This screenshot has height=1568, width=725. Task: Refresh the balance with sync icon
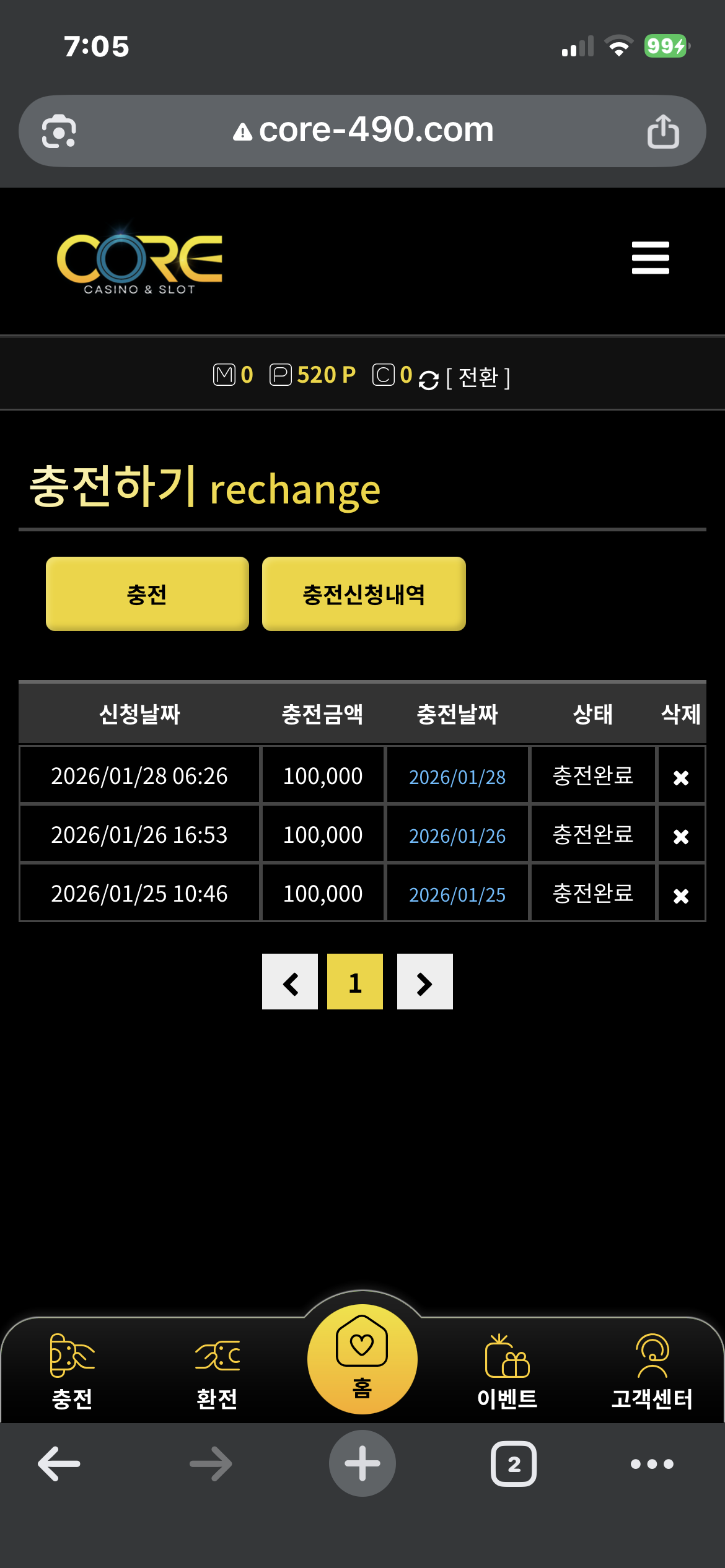coord(428,379)
